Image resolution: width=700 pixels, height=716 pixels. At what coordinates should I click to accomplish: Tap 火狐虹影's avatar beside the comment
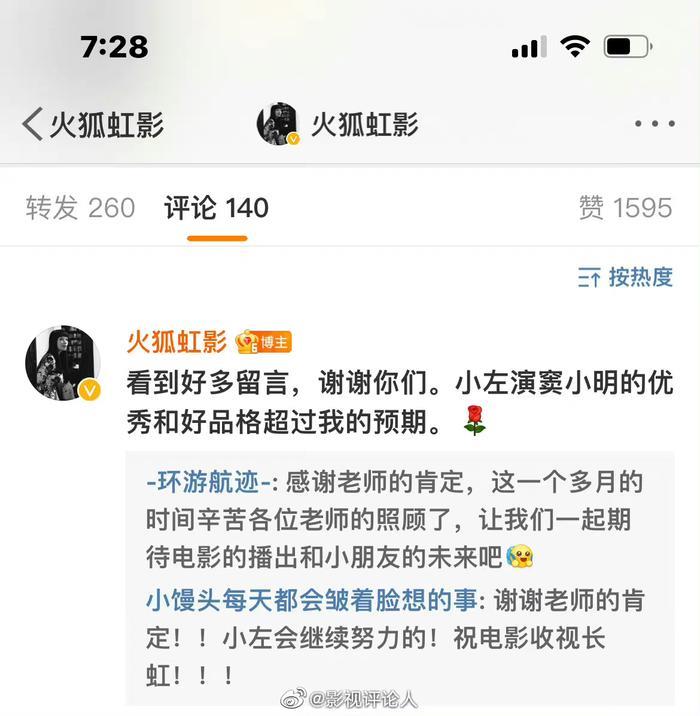click(x=62, y=363)
